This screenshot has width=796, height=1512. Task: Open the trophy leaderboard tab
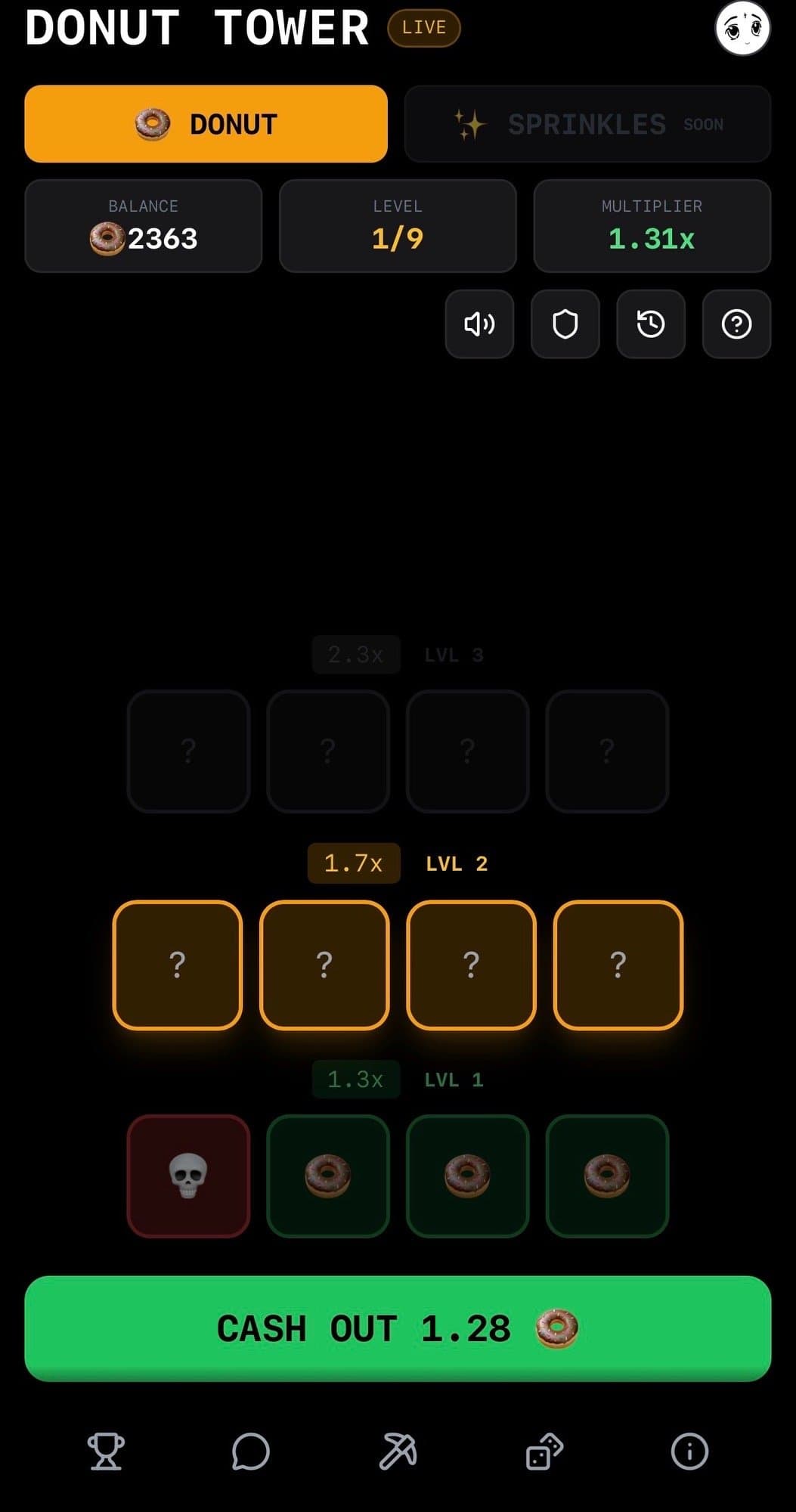[106, 1452]
